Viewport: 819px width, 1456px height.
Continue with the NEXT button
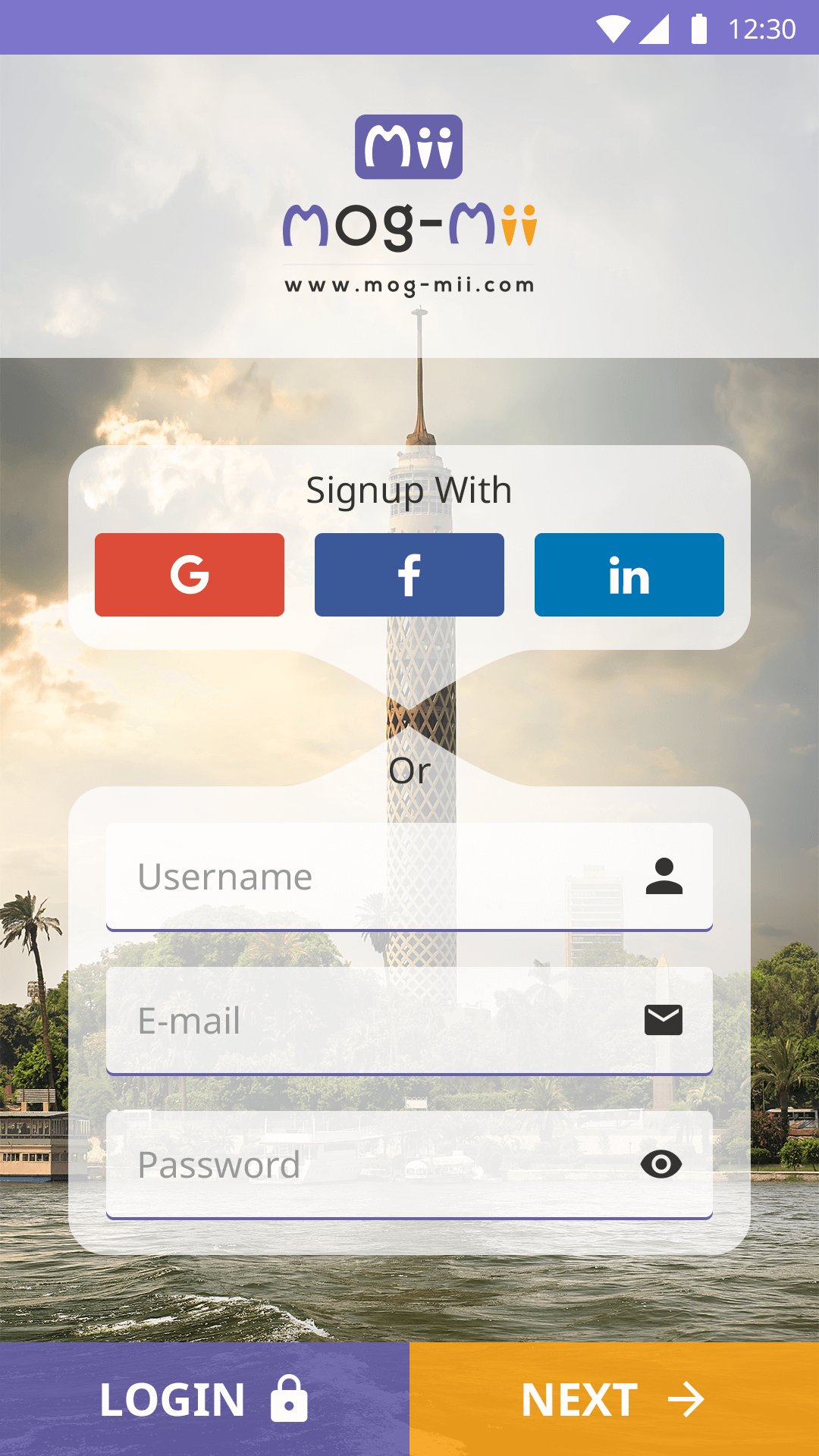(614, 1399)
